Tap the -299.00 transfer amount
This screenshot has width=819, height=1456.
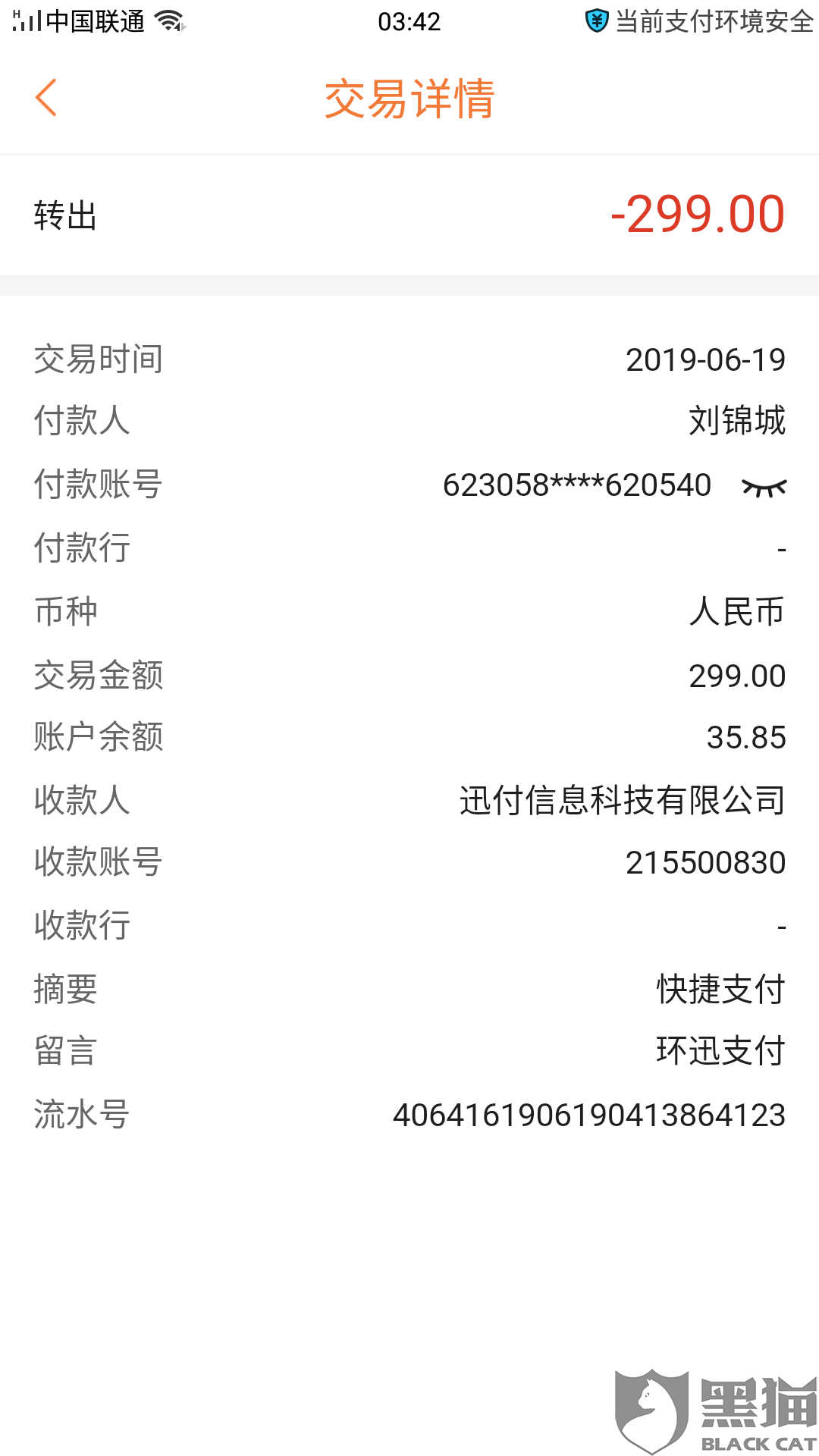tap(696, 215)
